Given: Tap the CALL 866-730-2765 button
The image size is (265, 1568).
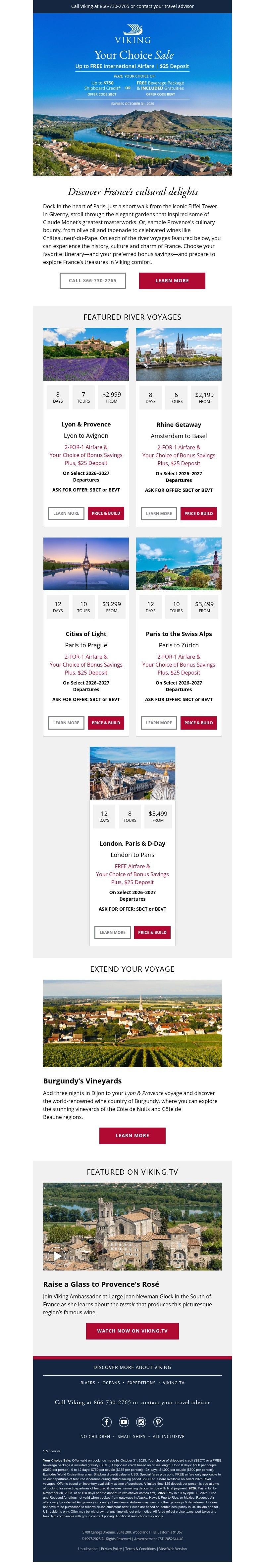Looking at the screenshot, I should [92, 281].
